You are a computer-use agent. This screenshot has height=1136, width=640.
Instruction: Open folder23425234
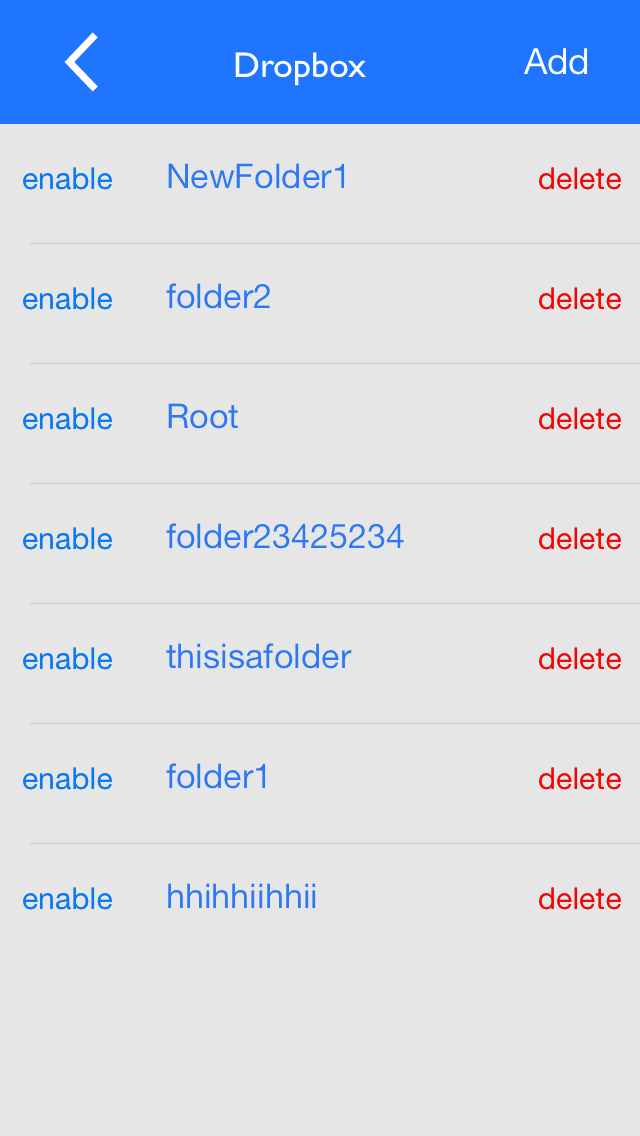click(285, 537)
